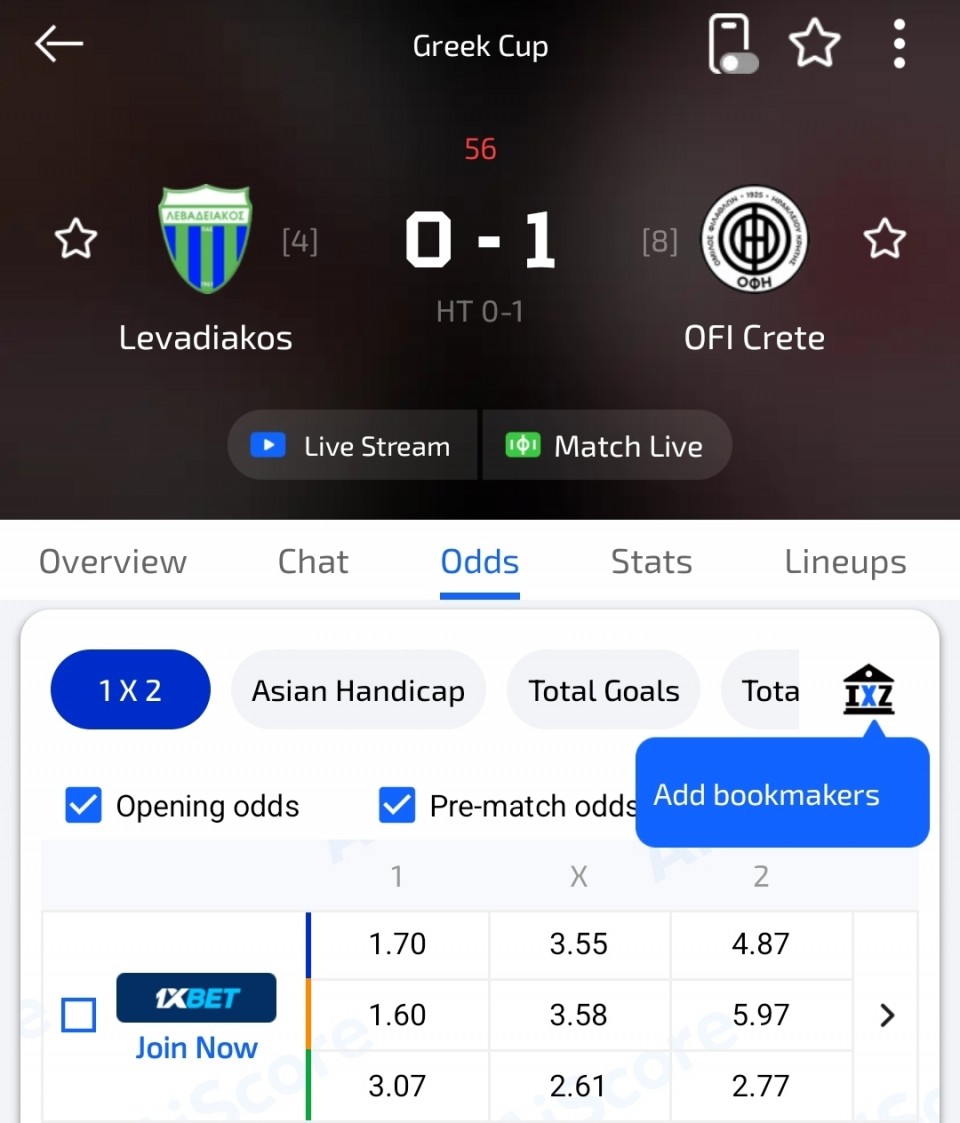Viewport: 960px width, 1123px height.
Task: Open the three-dot overflow menu
Action: click(899, 45)
